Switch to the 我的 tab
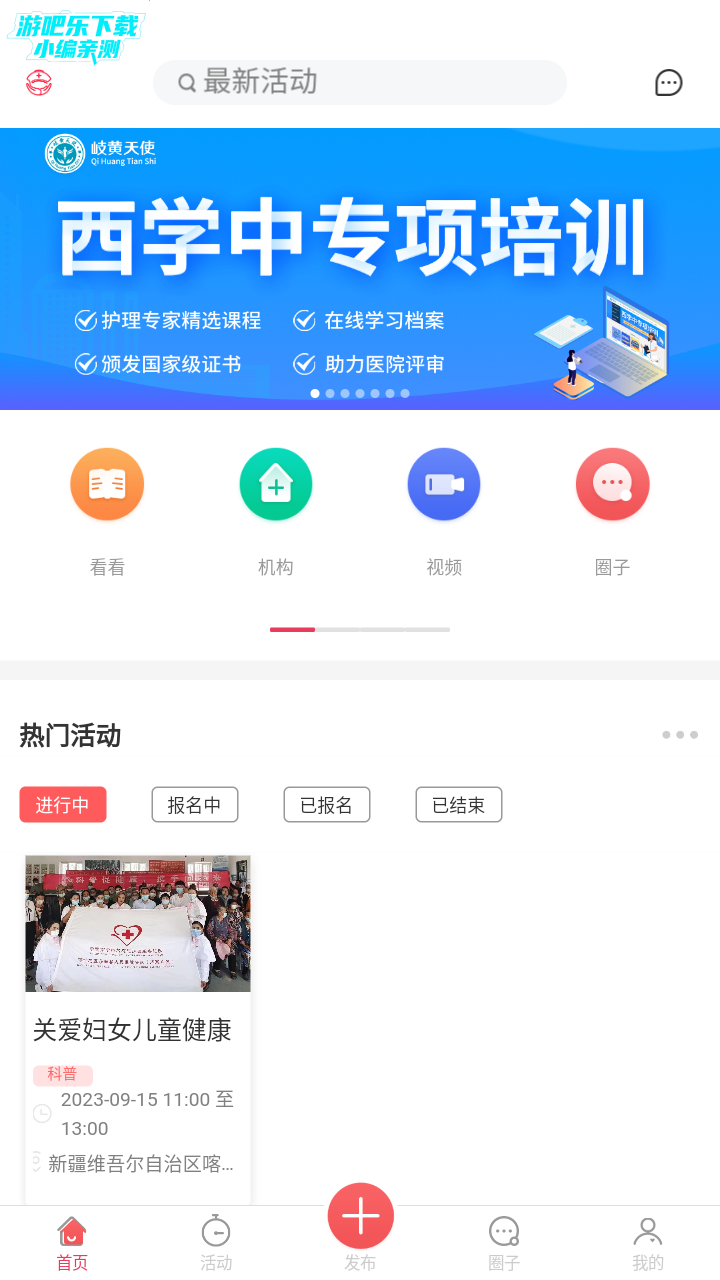The image size is (720, 1280). 648,1243
